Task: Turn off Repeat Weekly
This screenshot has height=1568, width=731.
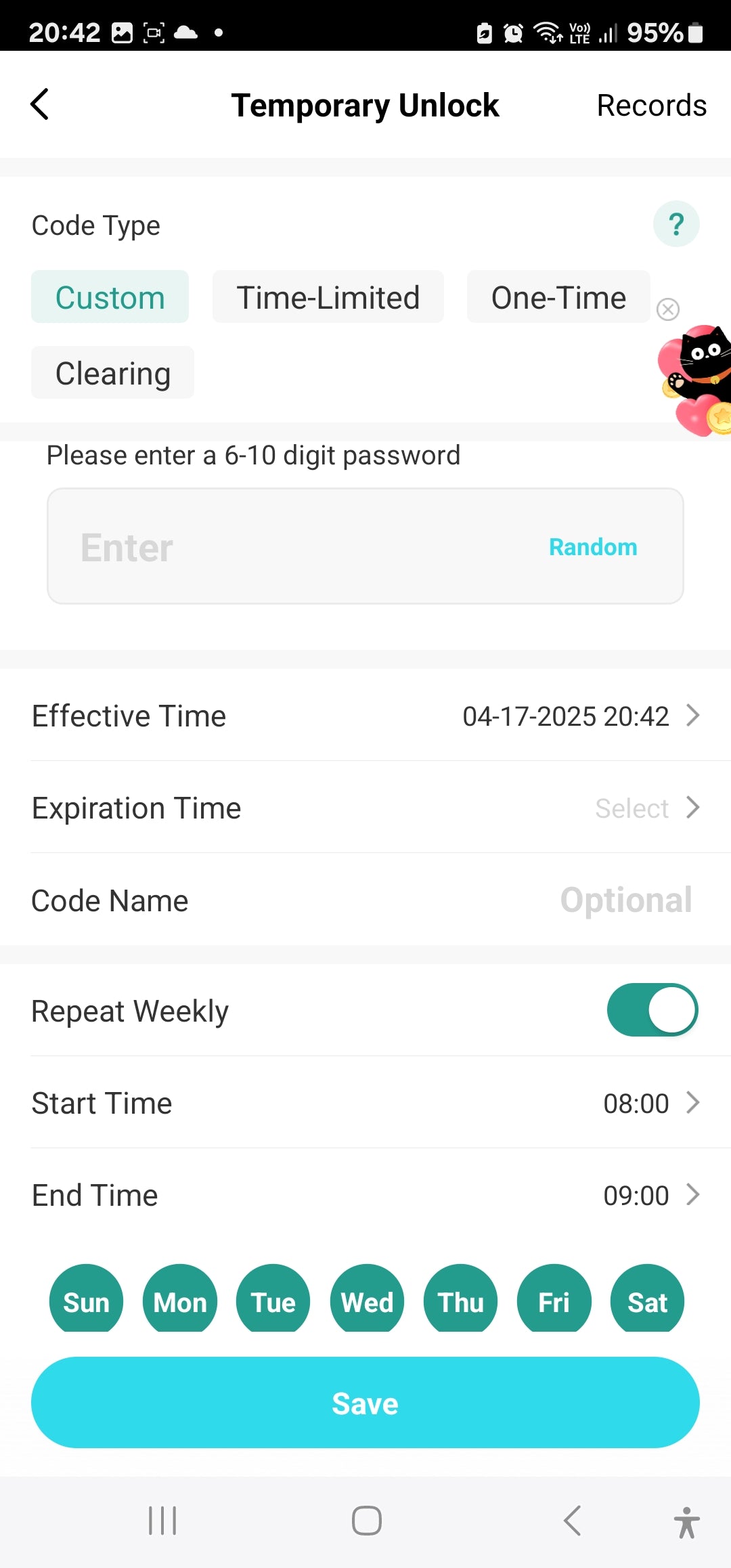Action: pyautogui.click(x=652, y=1010)
